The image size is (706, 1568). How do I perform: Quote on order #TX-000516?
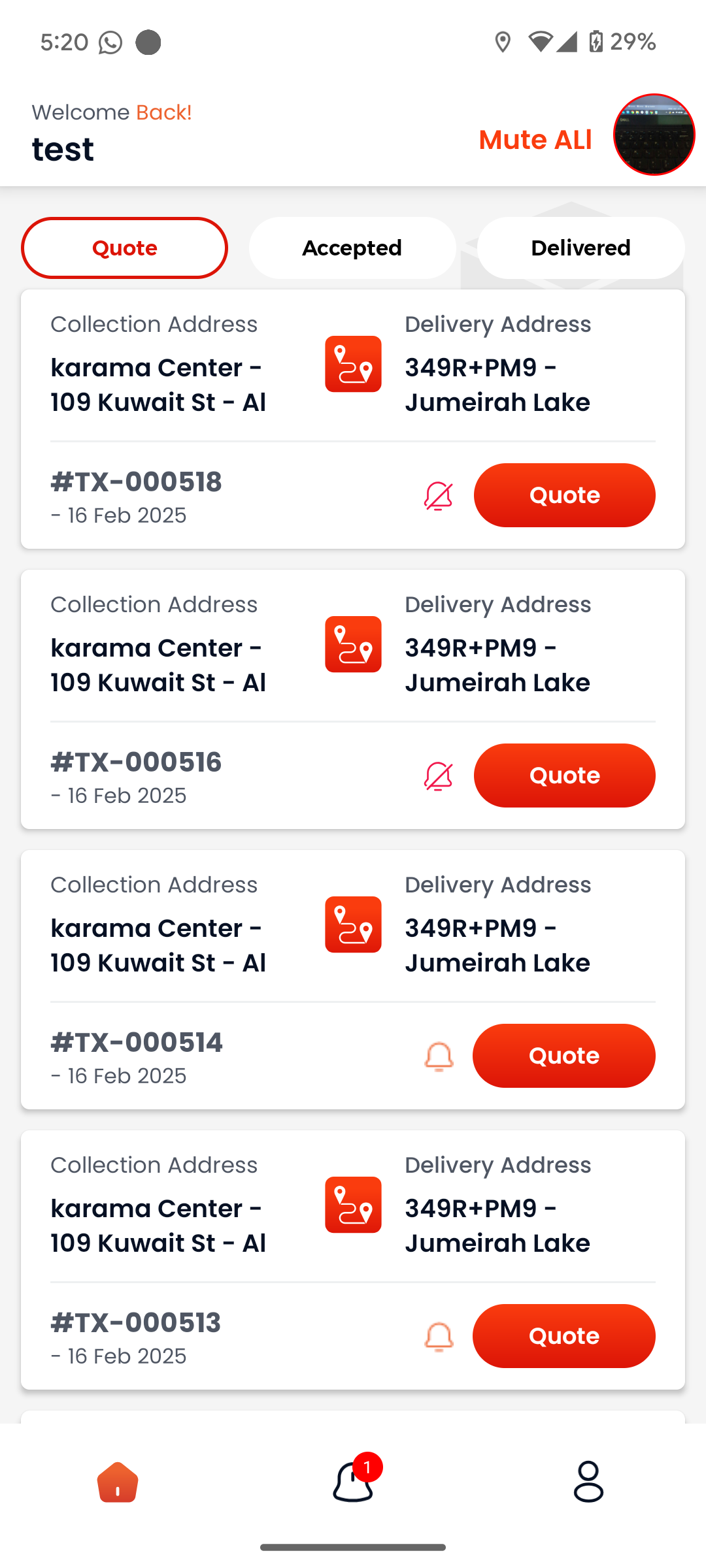click(565, 776)
